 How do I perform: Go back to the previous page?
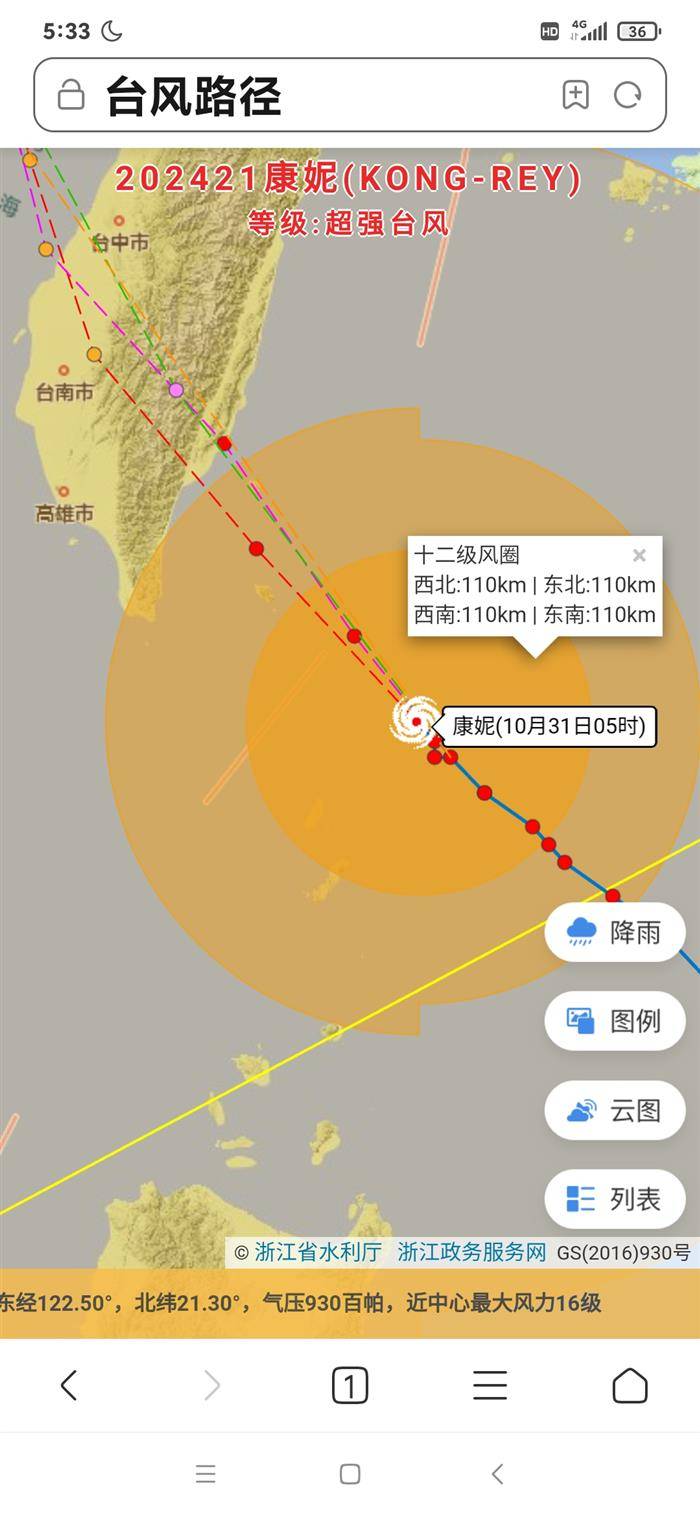click(68, 1385)
